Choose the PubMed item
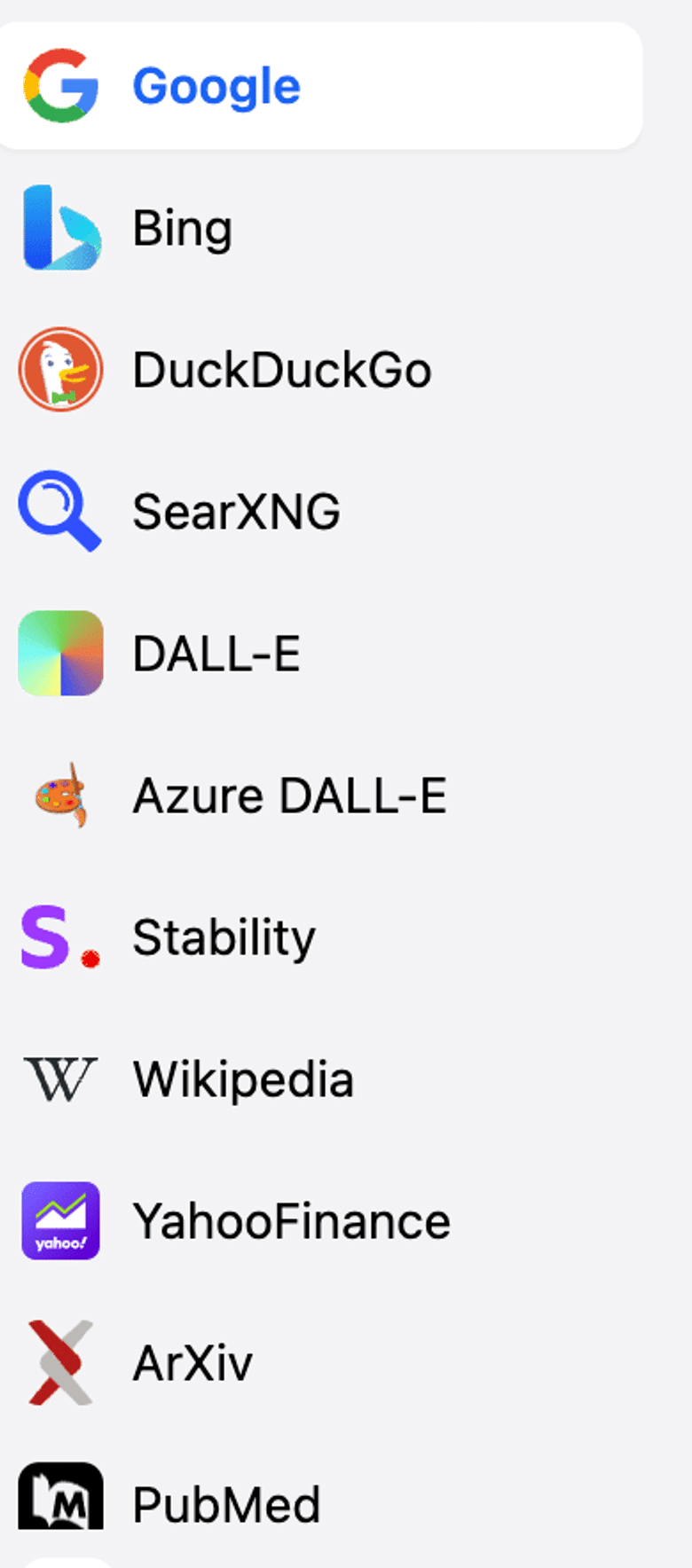 pos(225,1503)
